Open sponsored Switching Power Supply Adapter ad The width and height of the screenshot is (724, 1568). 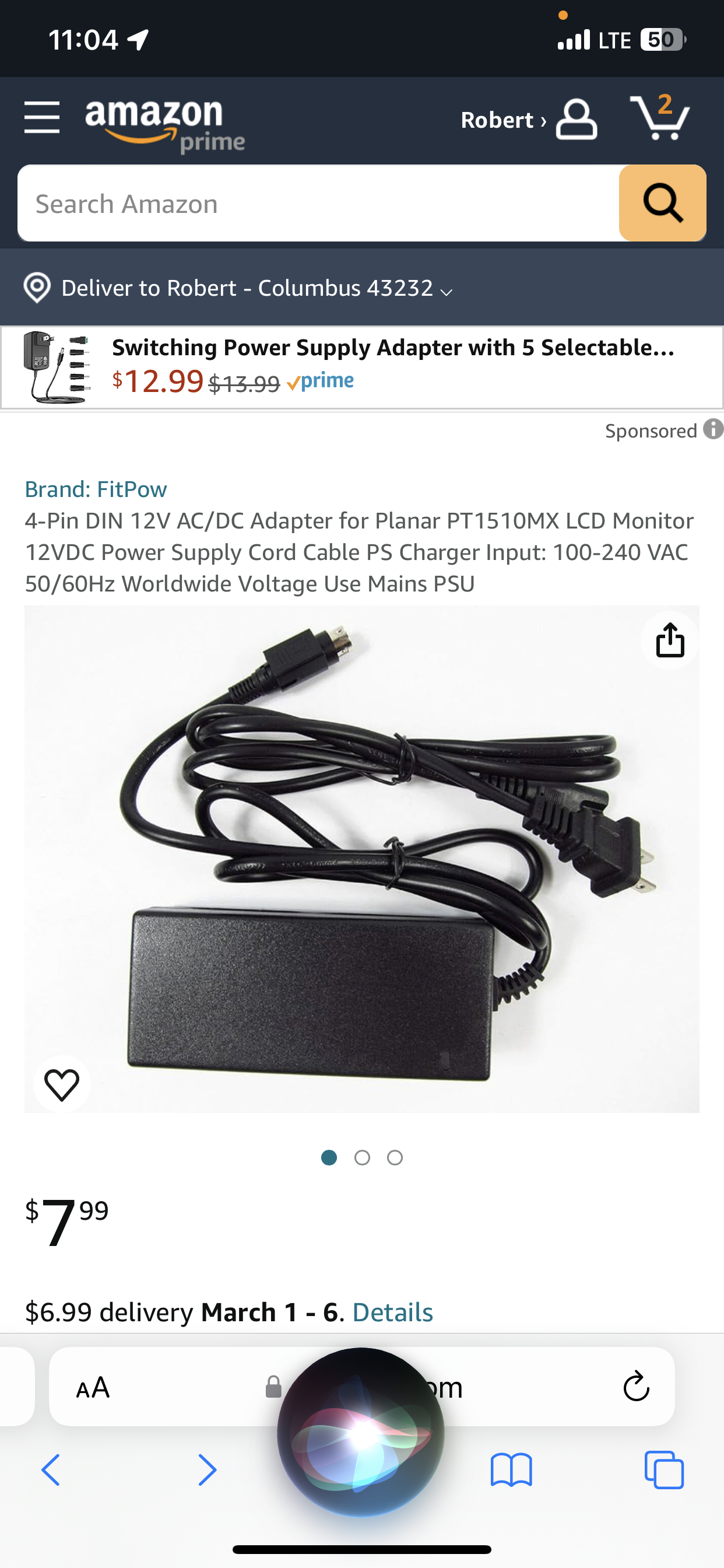coord(362,367)
